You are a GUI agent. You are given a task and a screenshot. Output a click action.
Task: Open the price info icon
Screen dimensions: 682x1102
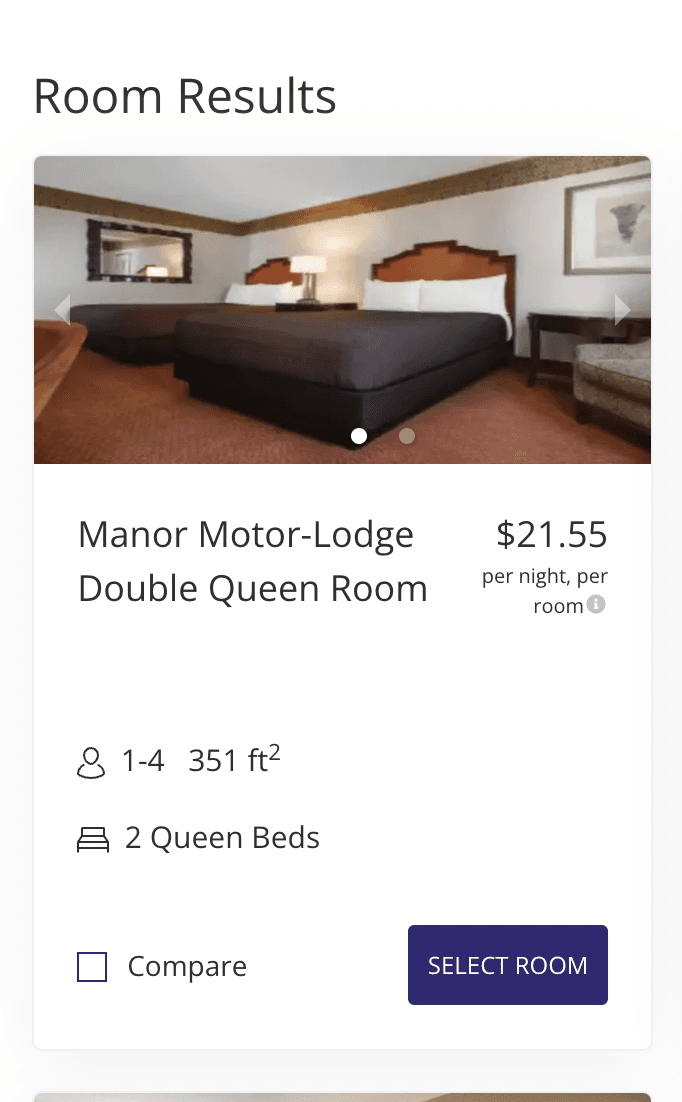596,605
